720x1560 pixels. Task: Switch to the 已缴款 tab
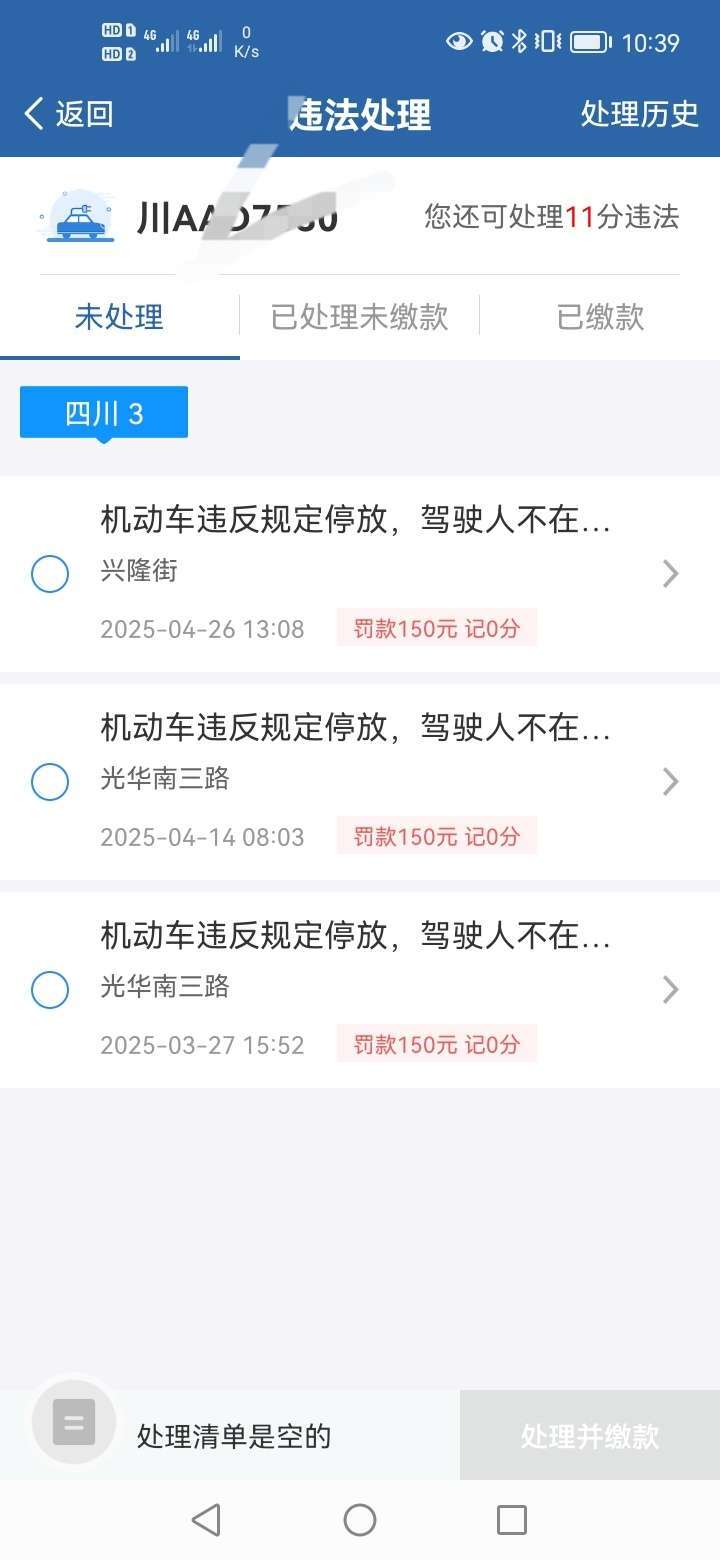600,317
